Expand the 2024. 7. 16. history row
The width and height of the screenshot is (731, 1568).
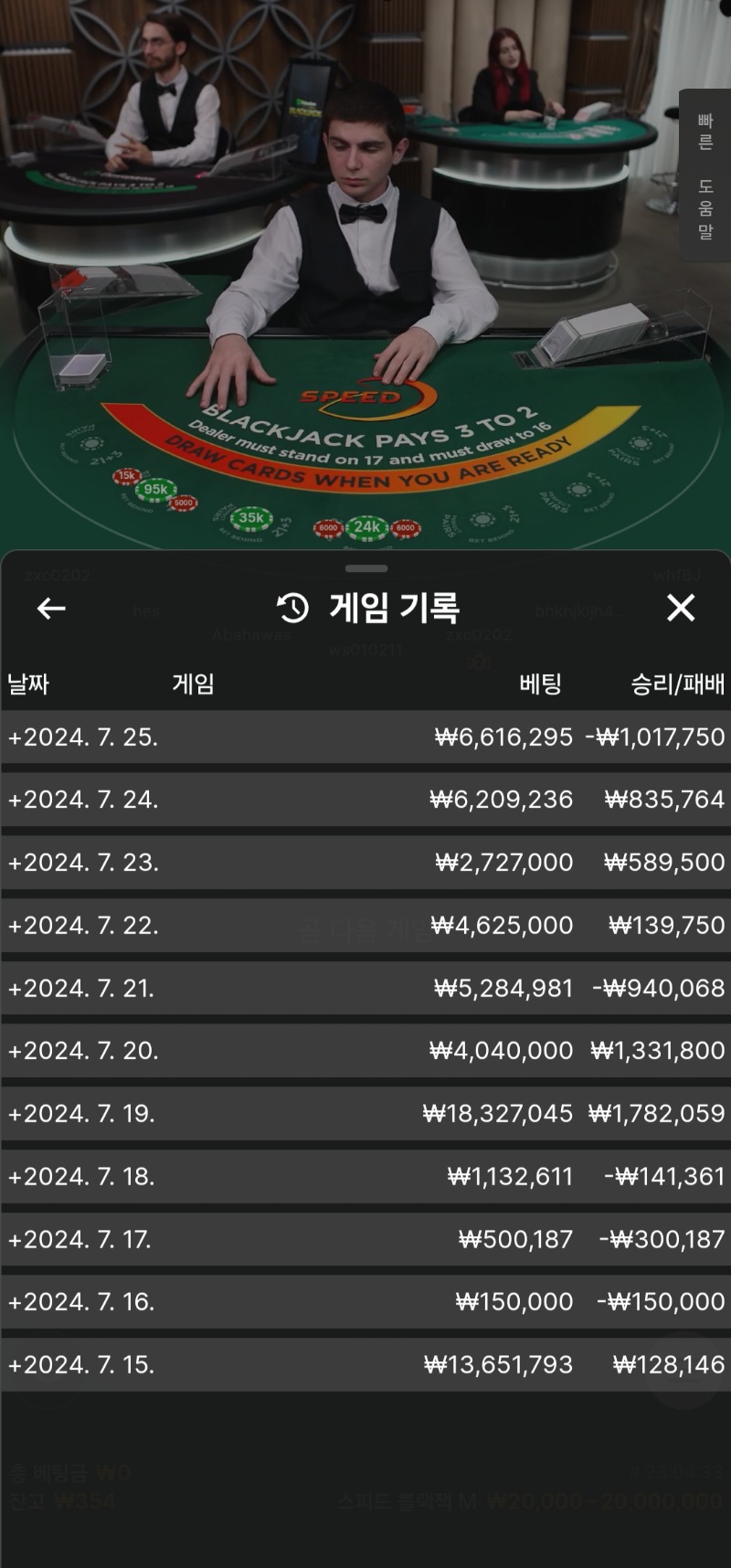pos(365,1302)
